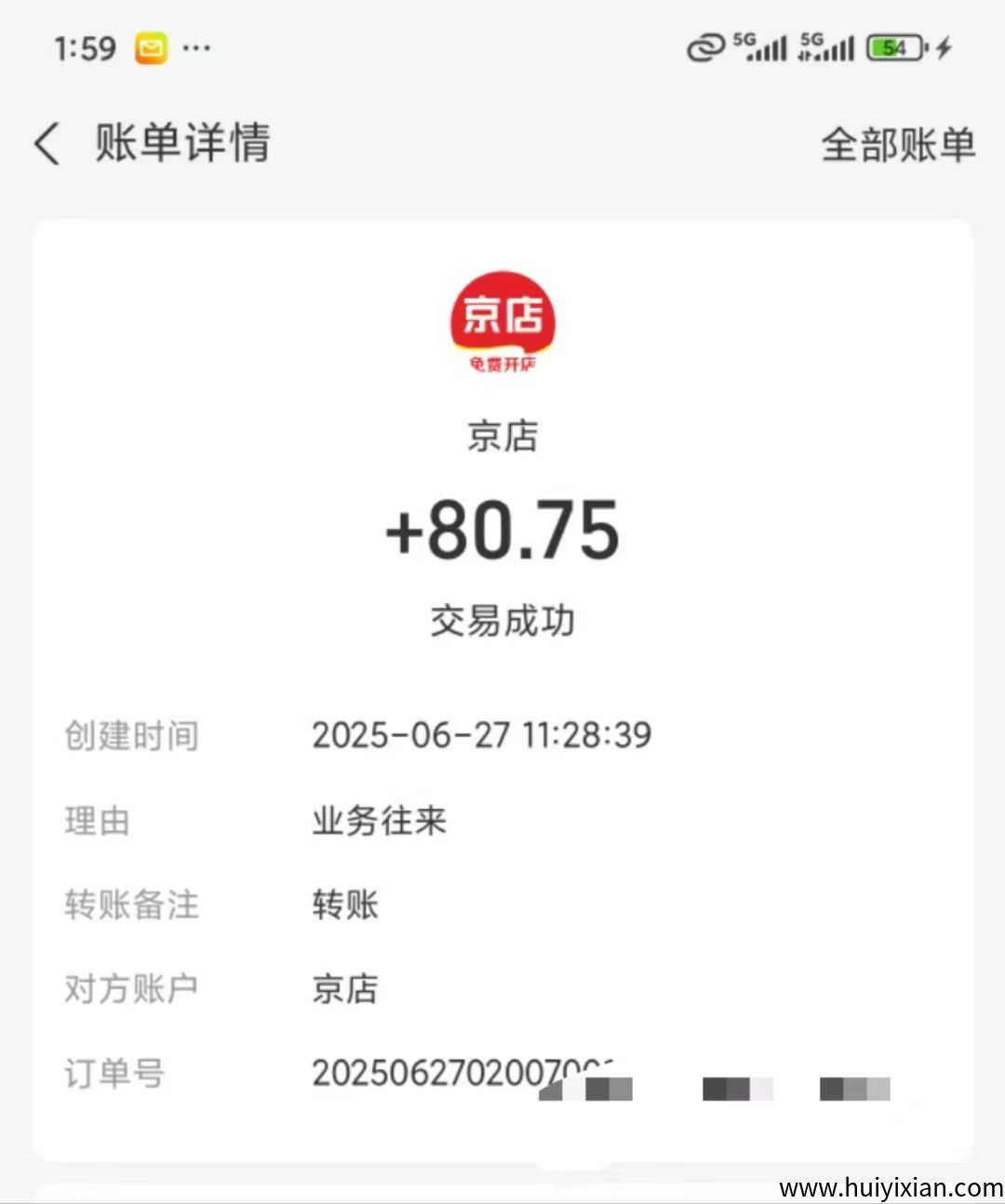The height and width of the screenshot is (1204, 1005).
Task: Select the 创建时间 timestamp value
Action: (x=482, y=735)
